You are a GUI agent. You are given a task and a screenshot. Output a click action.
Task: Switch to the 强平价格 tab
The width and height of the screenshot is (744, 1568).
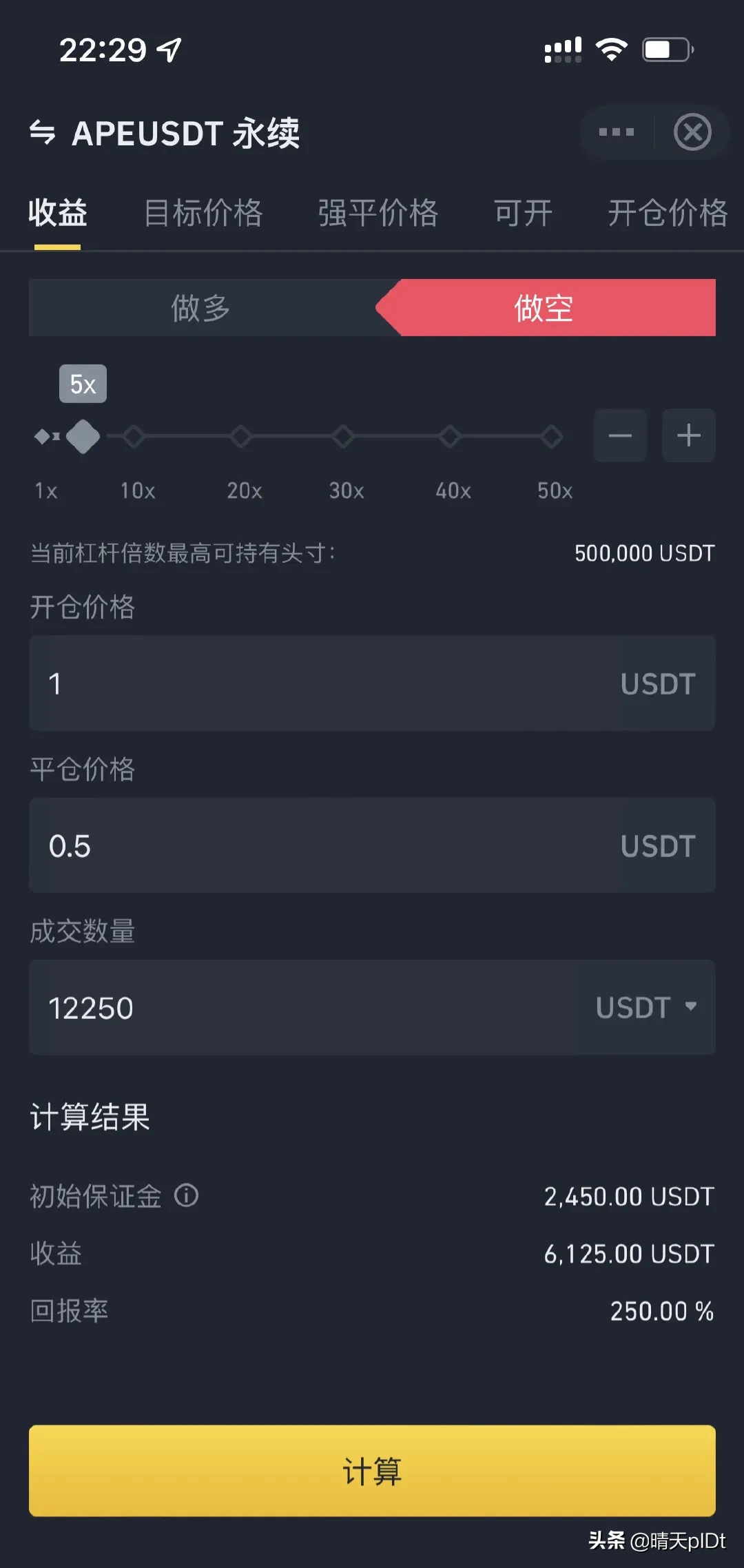(378, 213)
